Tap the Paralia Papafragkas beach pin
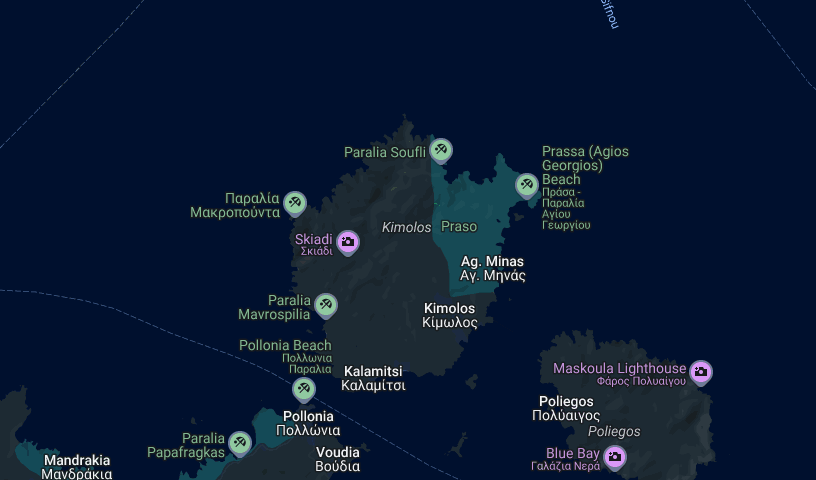This screenshot has height=480, width=816. click(239, 443)
